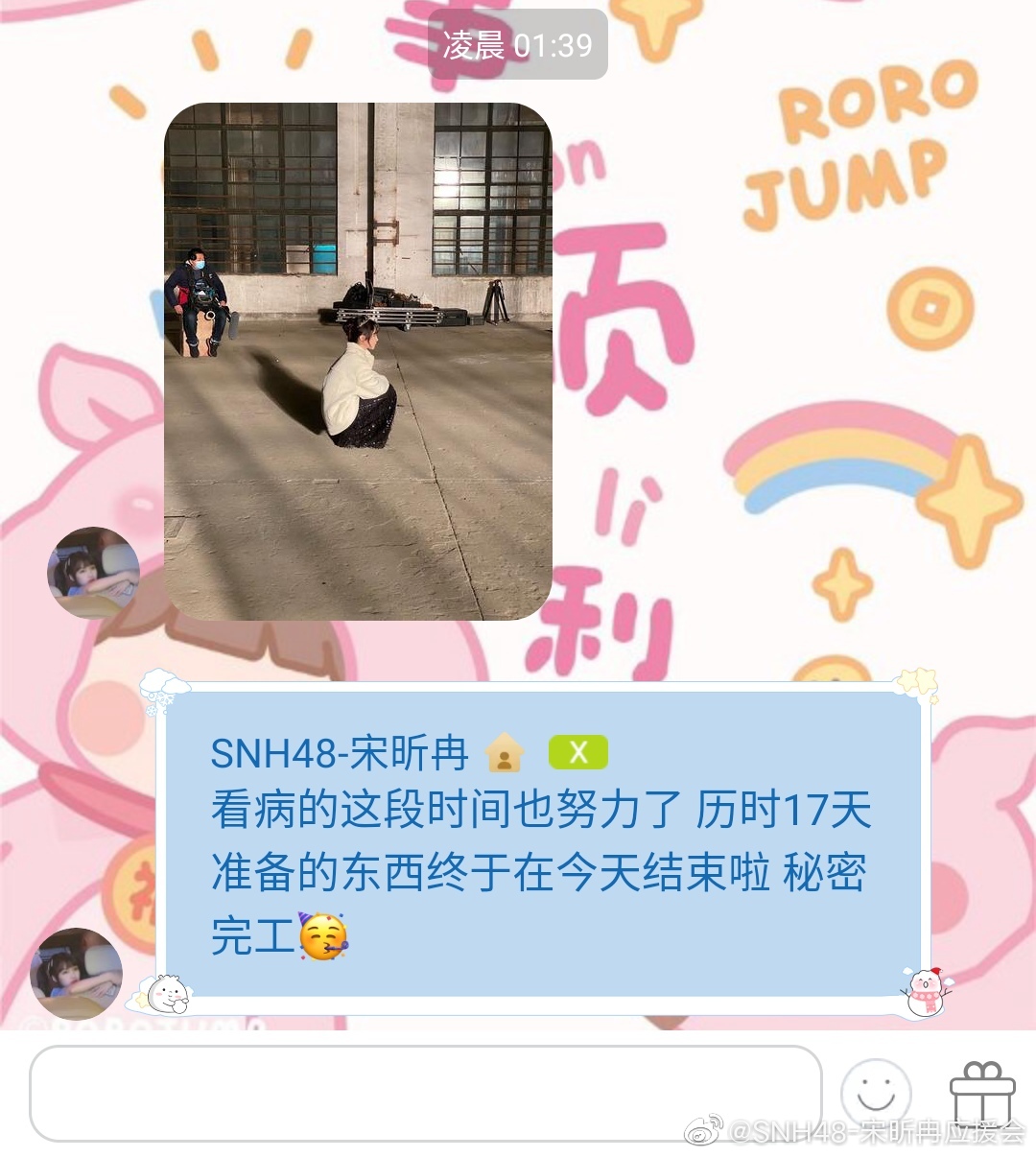Open the emoji smiley picker

coord(875,1093)
